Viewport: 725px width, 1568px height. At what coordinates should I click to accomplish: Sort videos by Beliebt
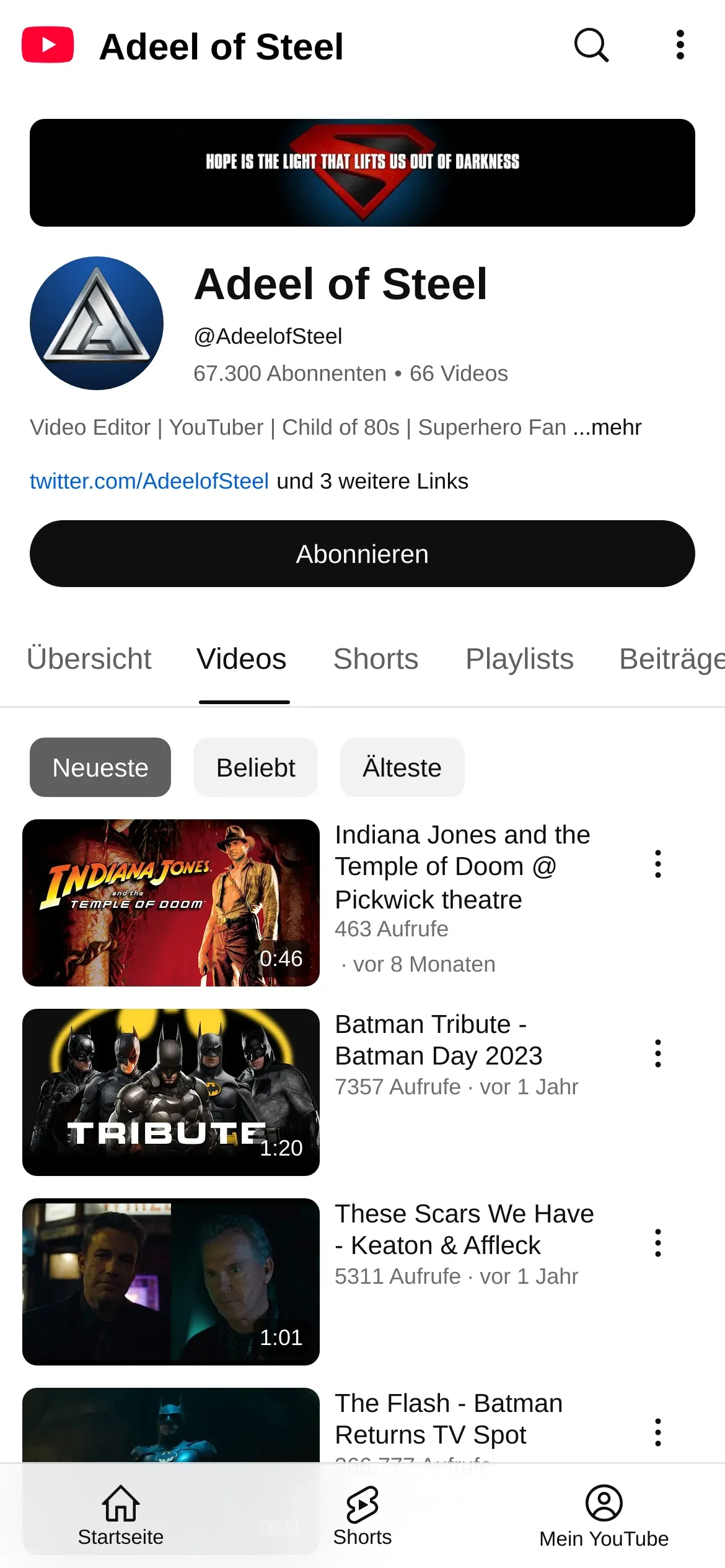pyautogui.click(x=255, y=767)
